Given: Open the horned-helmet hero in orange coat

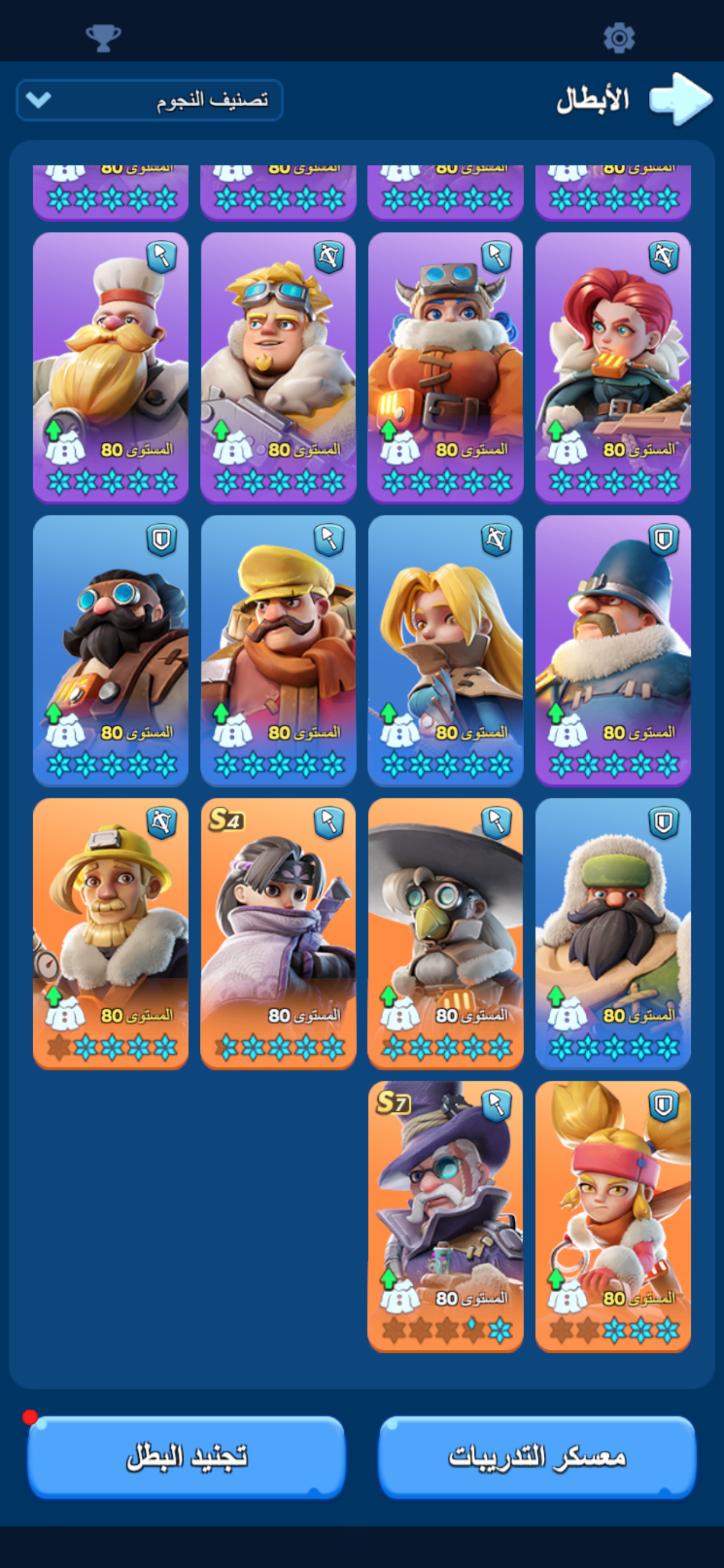Looking at the screenshot, I should pos(445,367).
